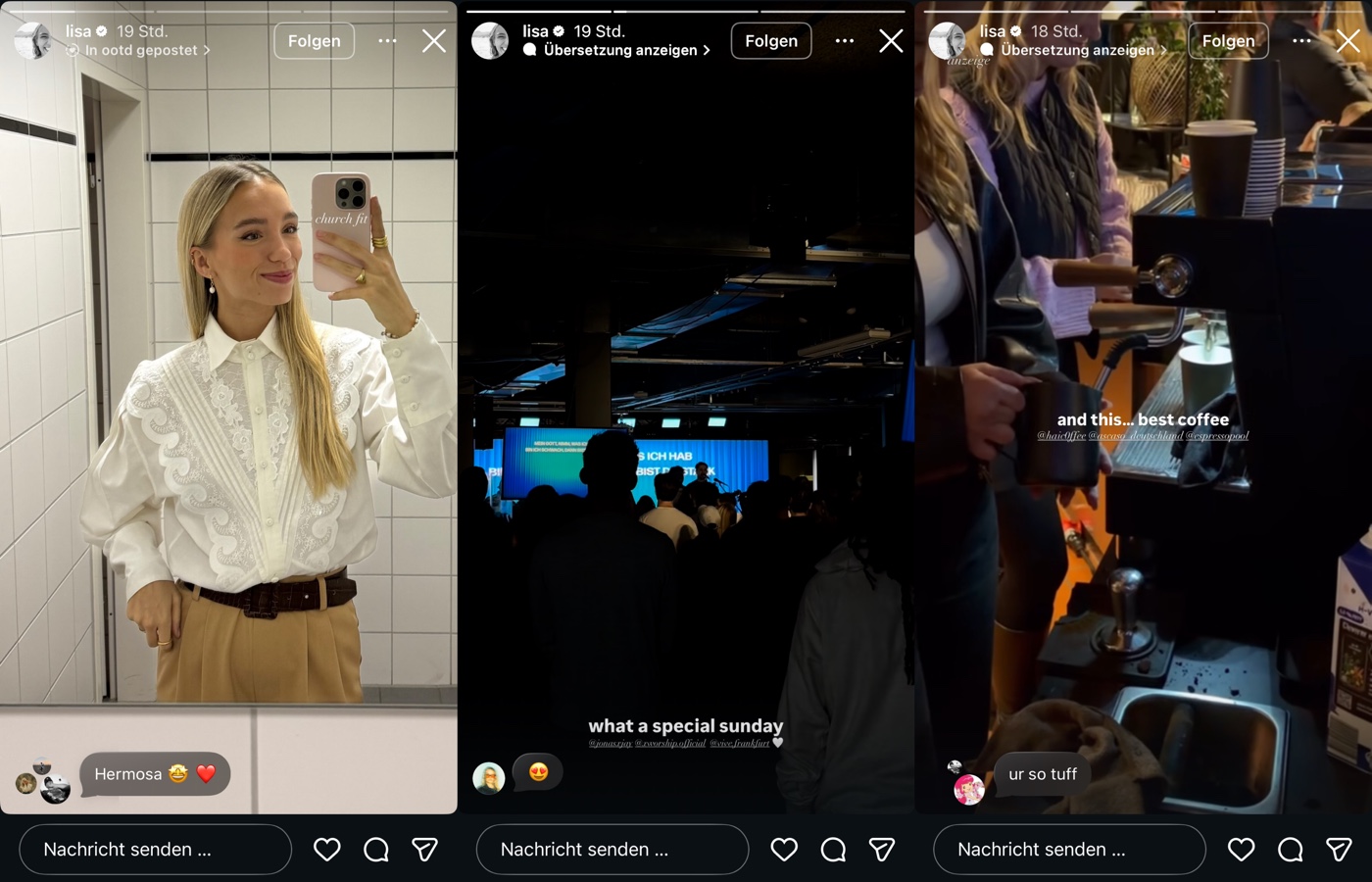Screen dimensions: 1372x882
Task: Close the church fit mirror selfie story
Action: 434,41
